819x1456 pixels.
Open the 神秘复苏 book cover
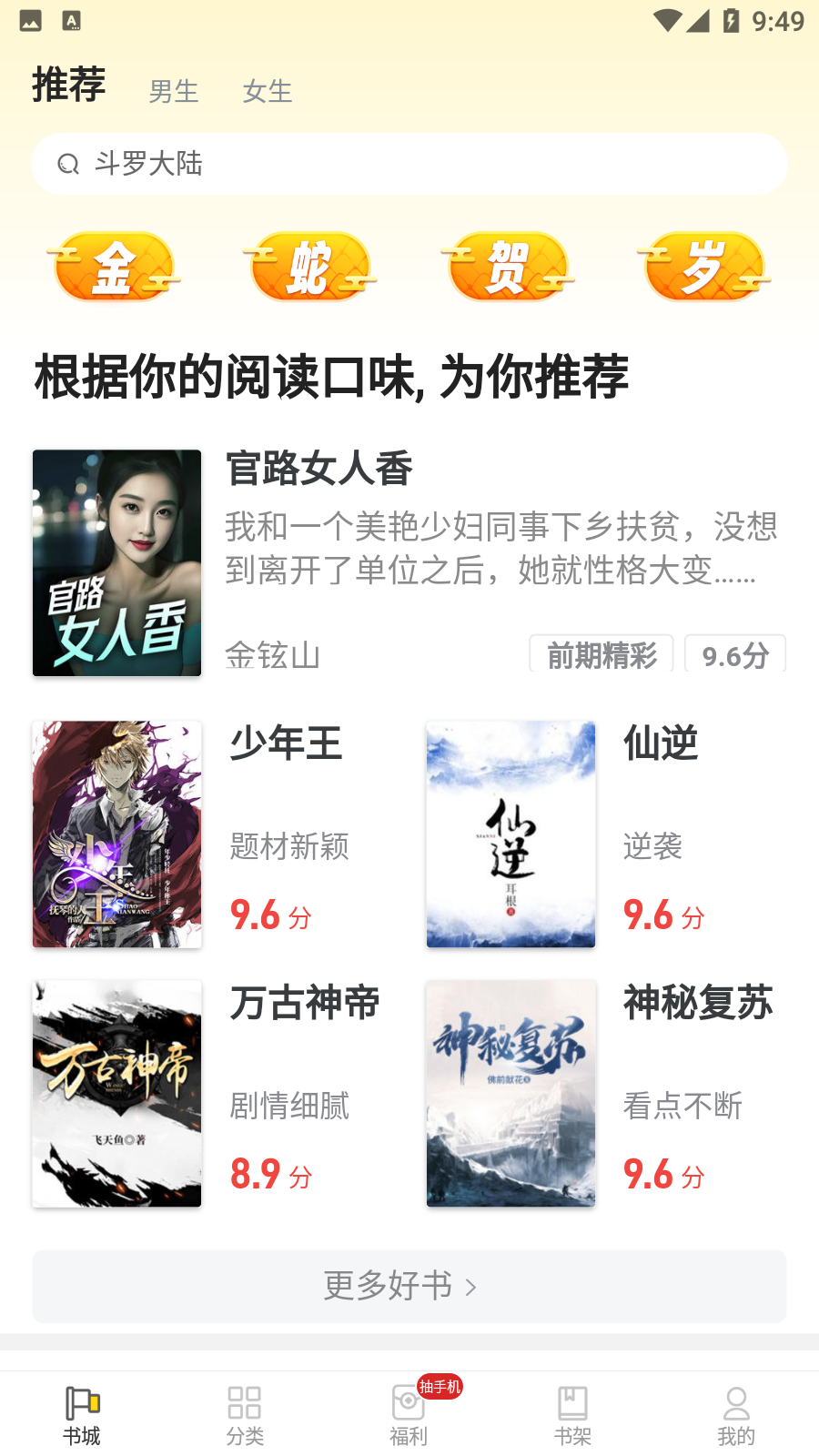click(511, 1094)
